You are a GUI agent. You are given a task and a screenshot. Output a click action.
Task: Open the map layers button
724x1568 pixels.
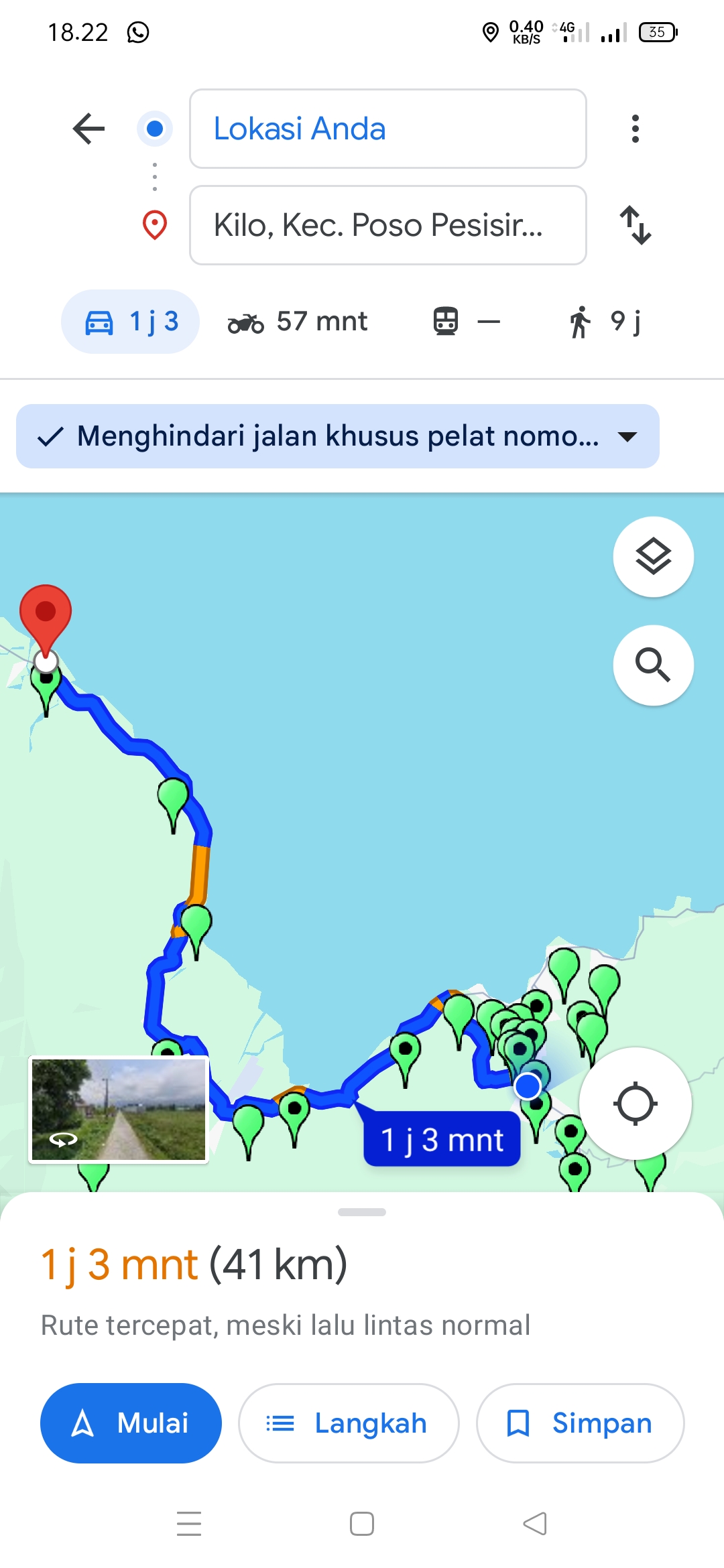coord(654,557)
